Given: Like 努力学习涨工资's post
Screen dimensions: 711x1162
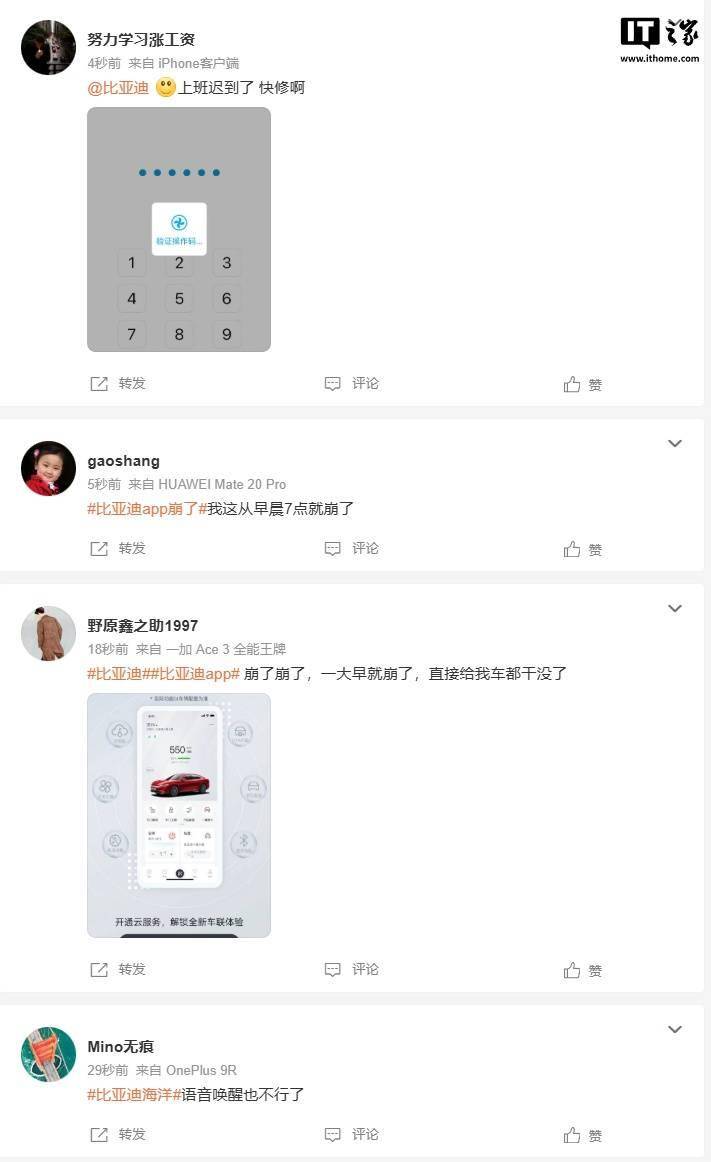Looking at the screenshot, I should [x=583, y=384].
